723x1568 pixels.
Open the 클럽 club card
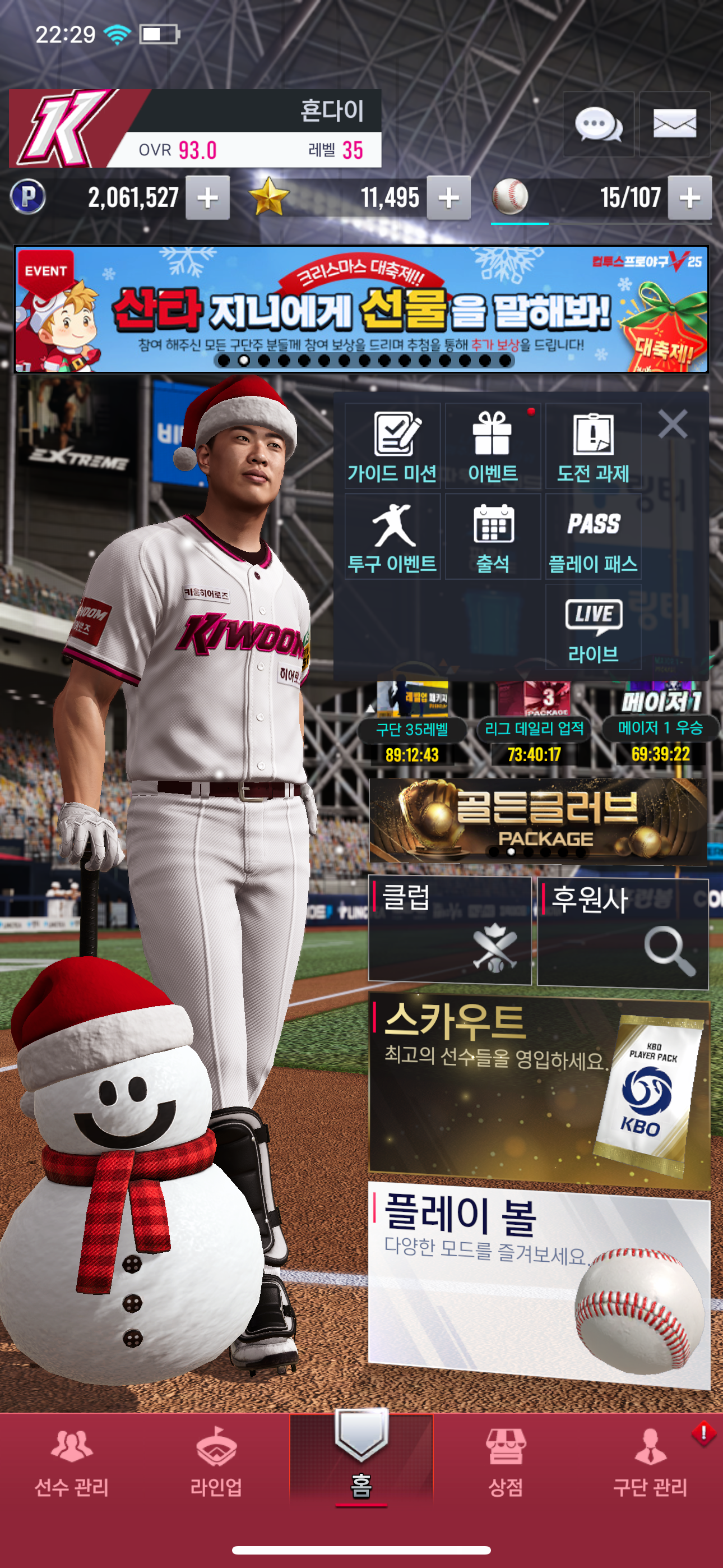point(449,929)
